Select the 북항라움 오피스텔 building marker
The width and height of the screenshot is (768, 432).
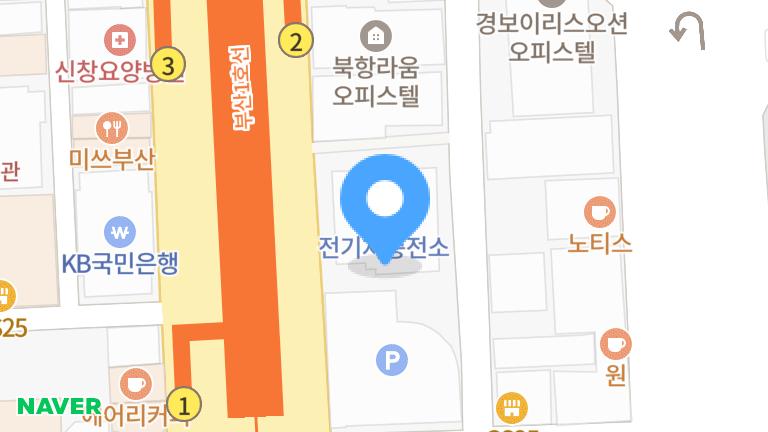(376, 36)
